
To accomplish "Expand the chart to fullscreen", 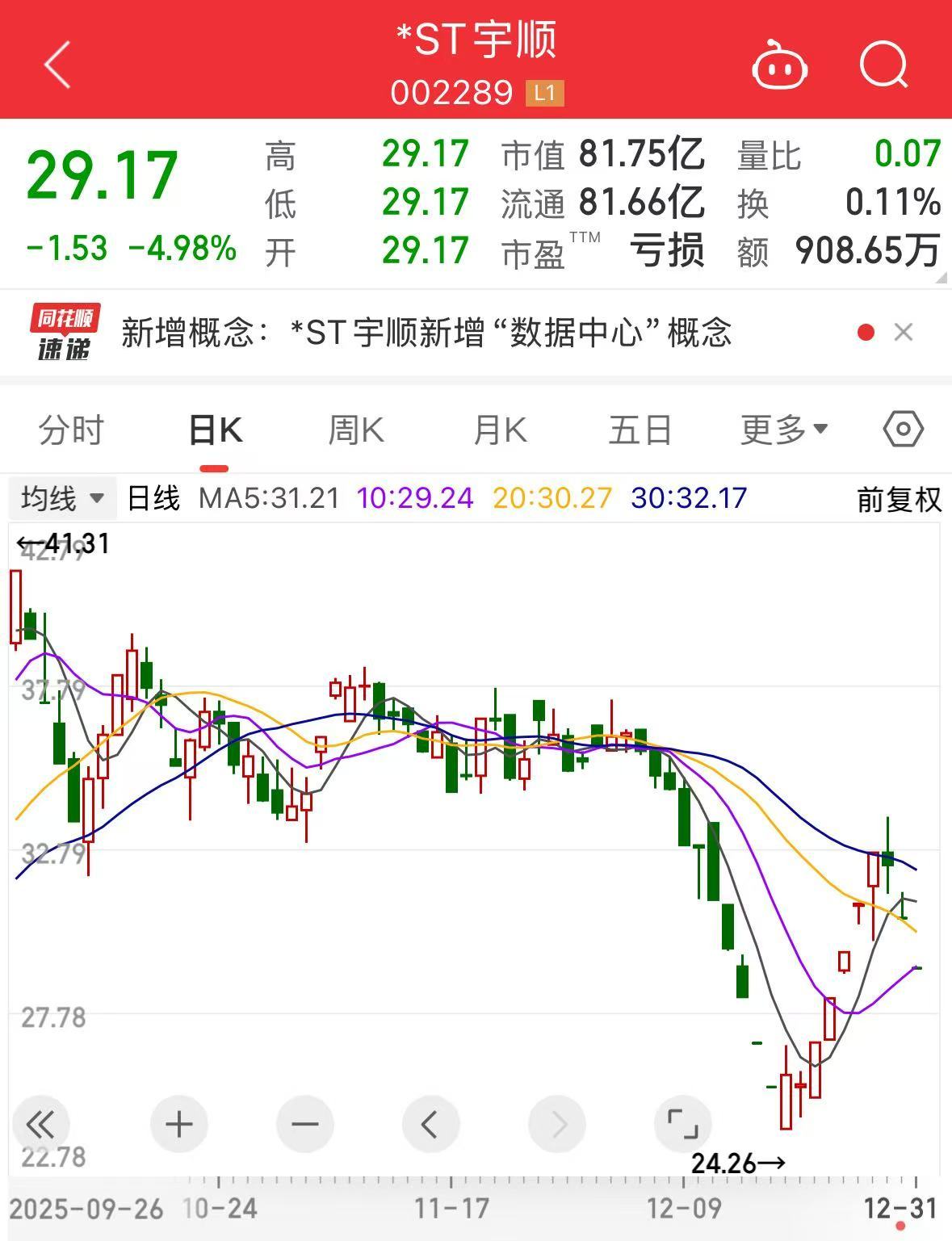I will [682, 1124].
